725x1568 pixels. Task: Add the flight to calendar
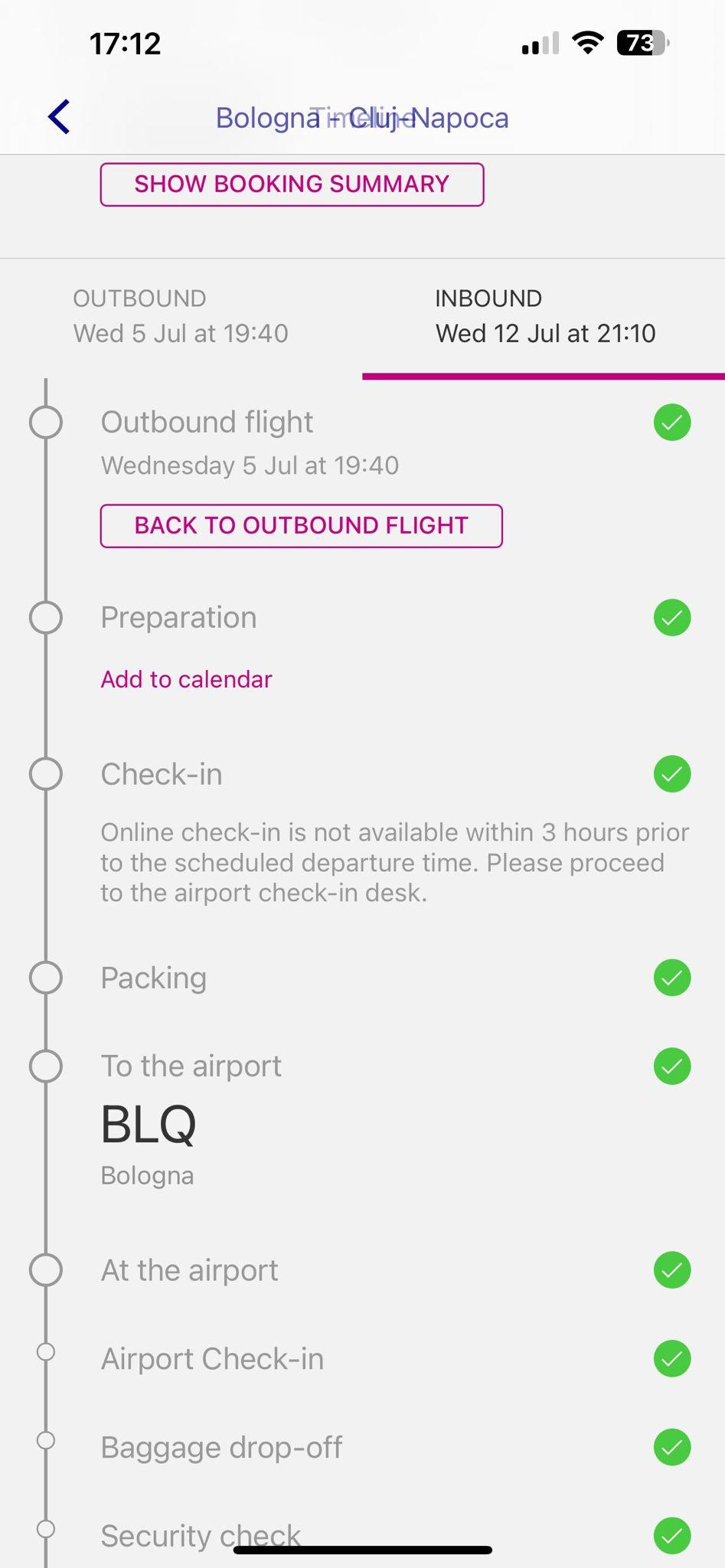[x=186, y=679]
